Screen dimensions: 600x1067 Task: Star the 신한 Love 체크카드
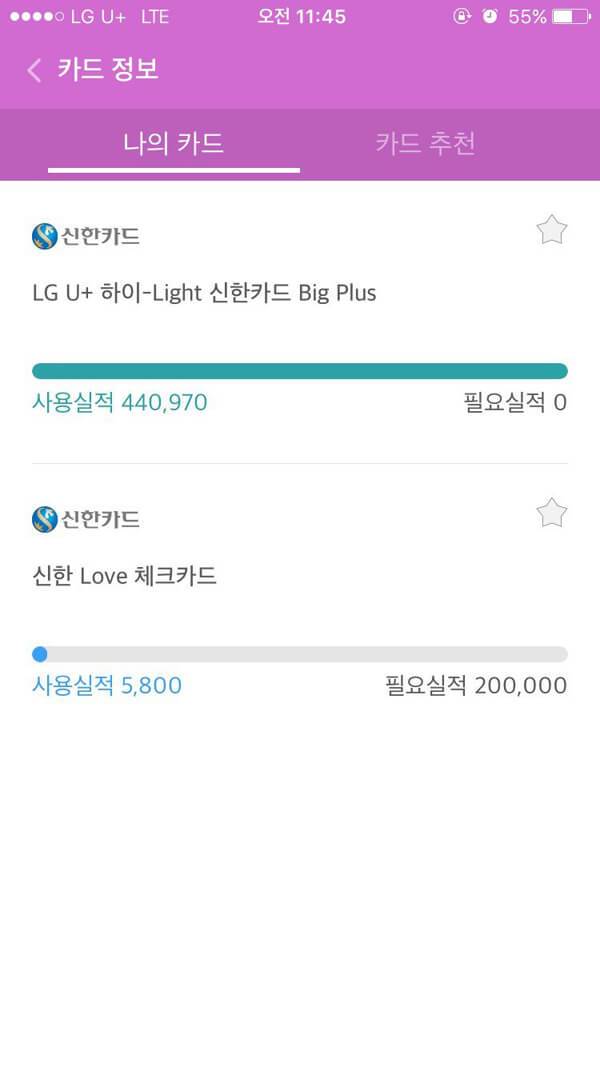tap(551, 514)
